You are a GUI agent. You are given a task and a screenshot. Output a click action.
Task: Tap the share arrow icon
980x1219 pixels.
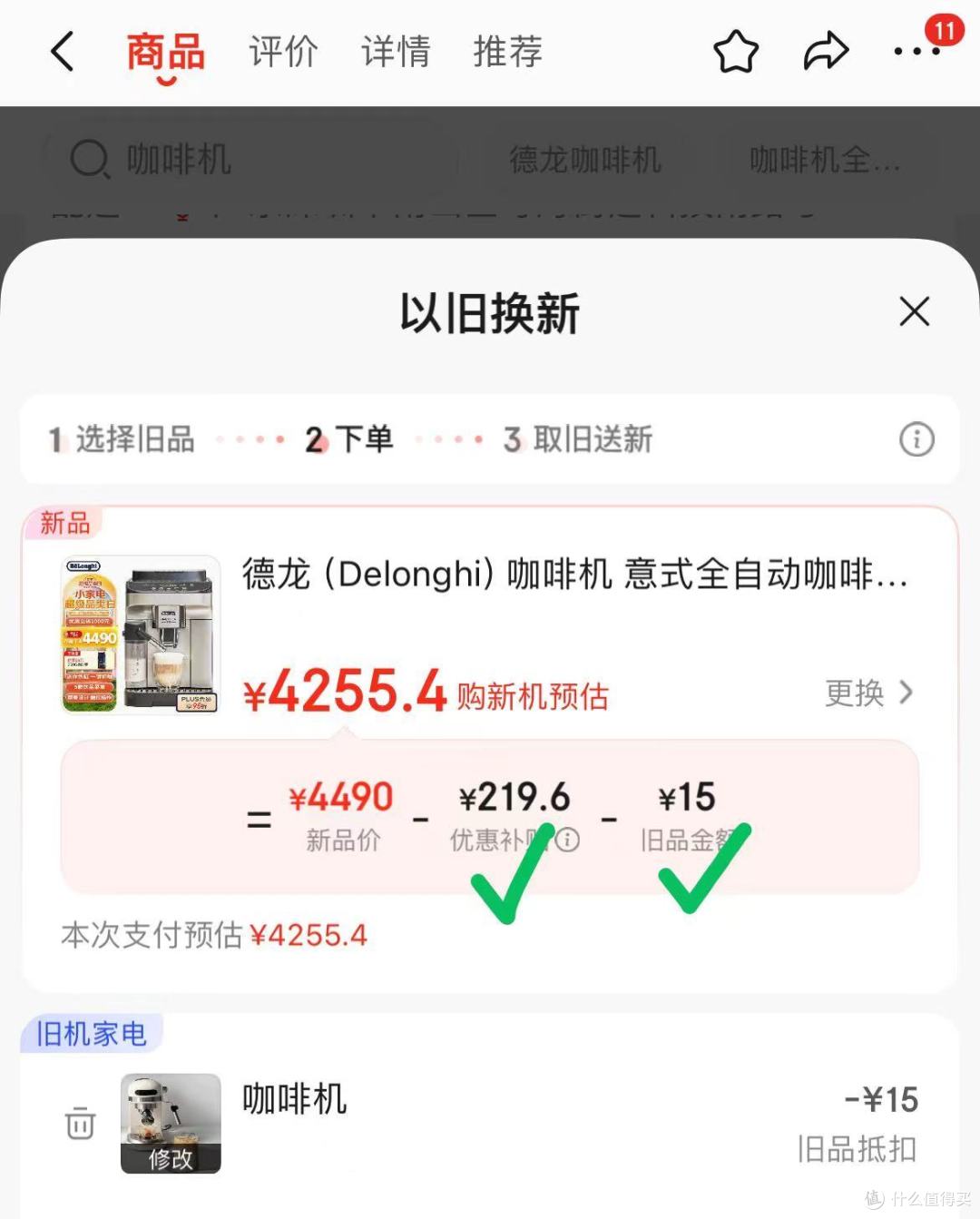click(x=825, y=52)
